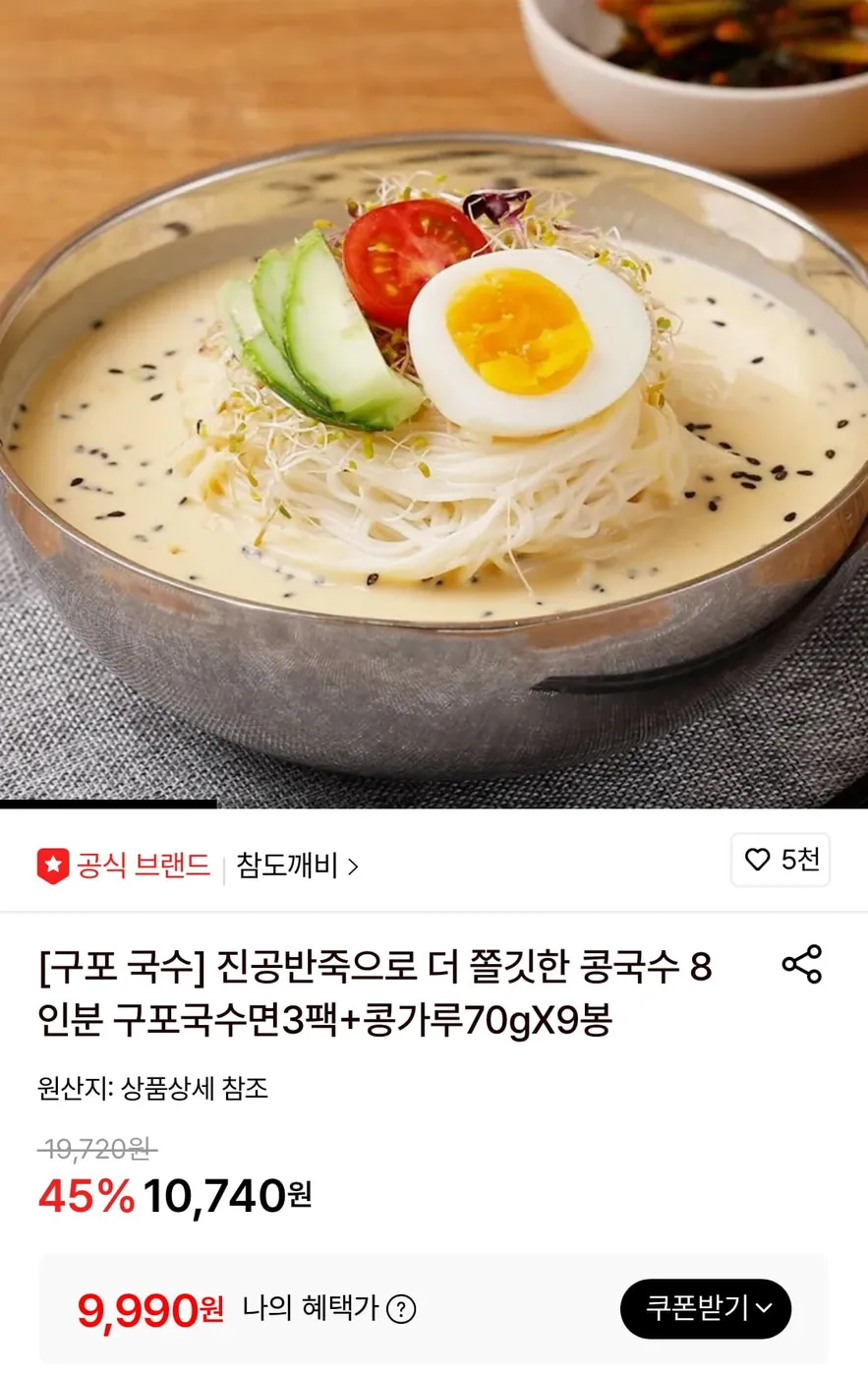Click the 원산지: 상품상세 참조 text
This screenshot has height=1377, width=868.
[x=152, y=1089]
